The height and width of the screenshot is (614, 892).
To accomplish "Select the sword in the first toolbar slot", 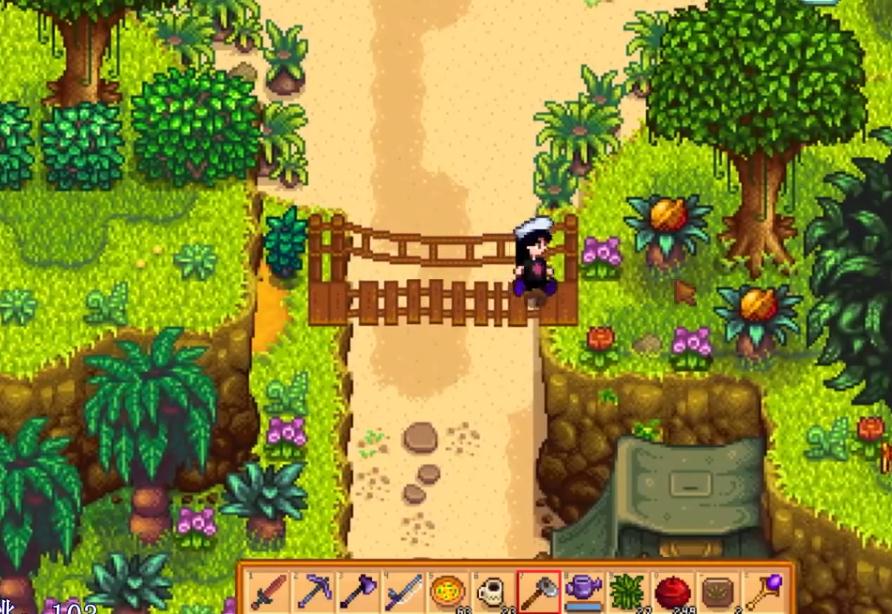I will (269, 591).
